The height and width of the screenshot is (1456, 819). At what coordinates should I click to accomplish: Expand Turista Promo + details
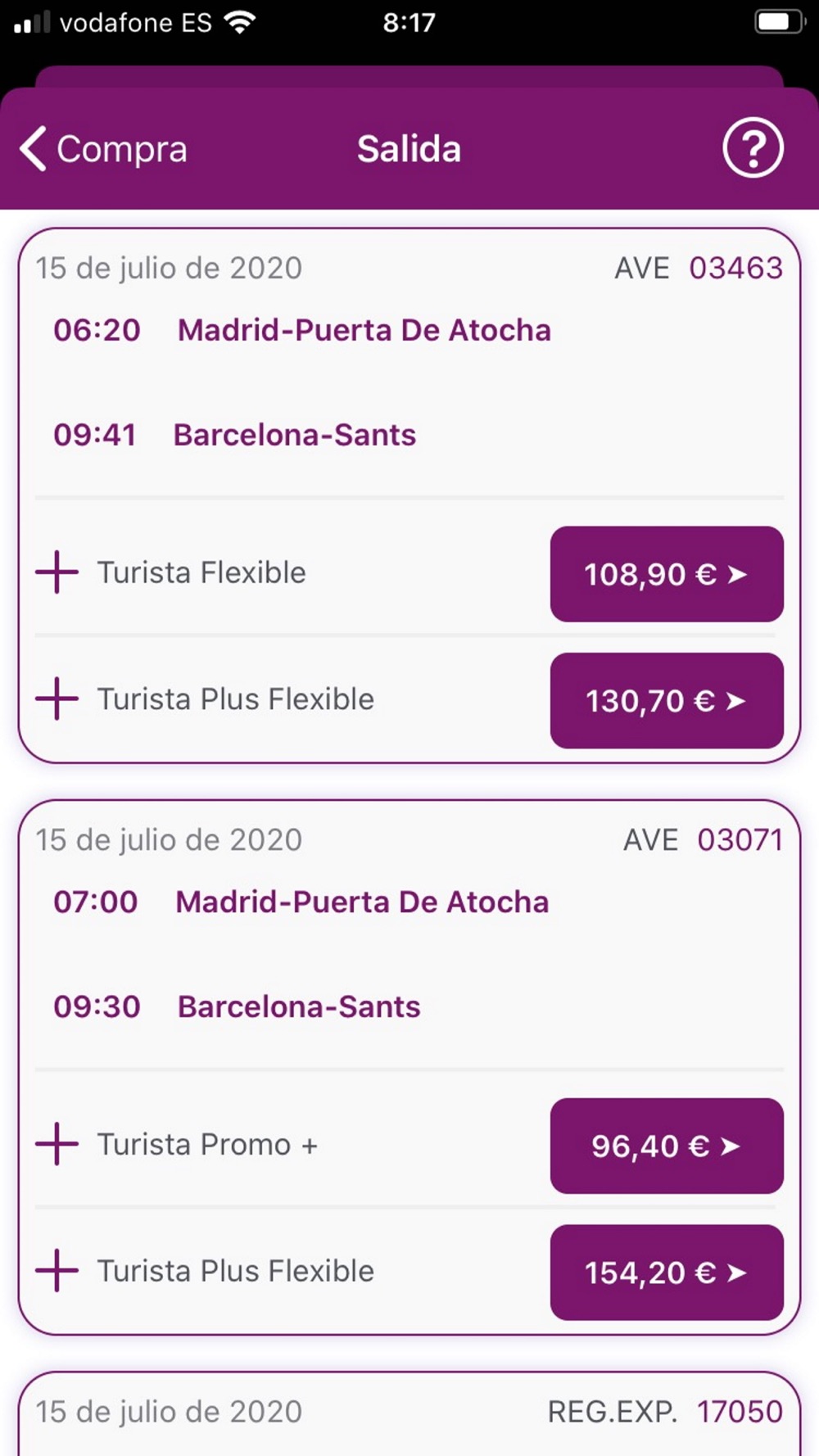[x=57, y=1144]
